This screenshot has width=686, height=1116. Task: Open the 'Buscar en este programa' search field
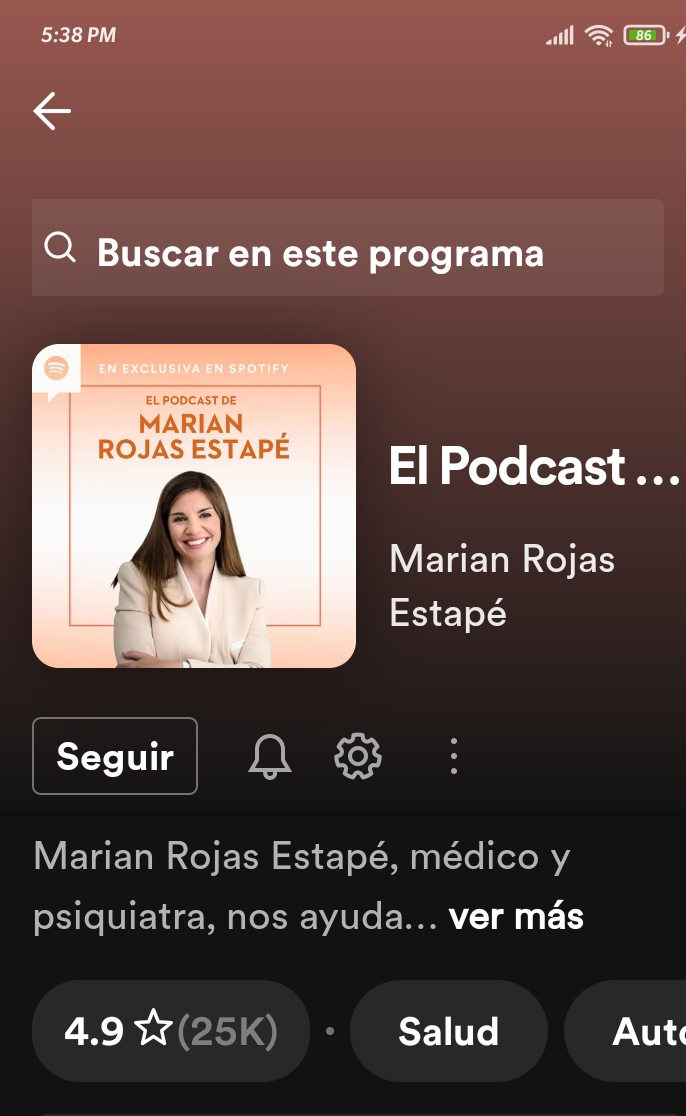pyautogui.click(x=347, y=248)
